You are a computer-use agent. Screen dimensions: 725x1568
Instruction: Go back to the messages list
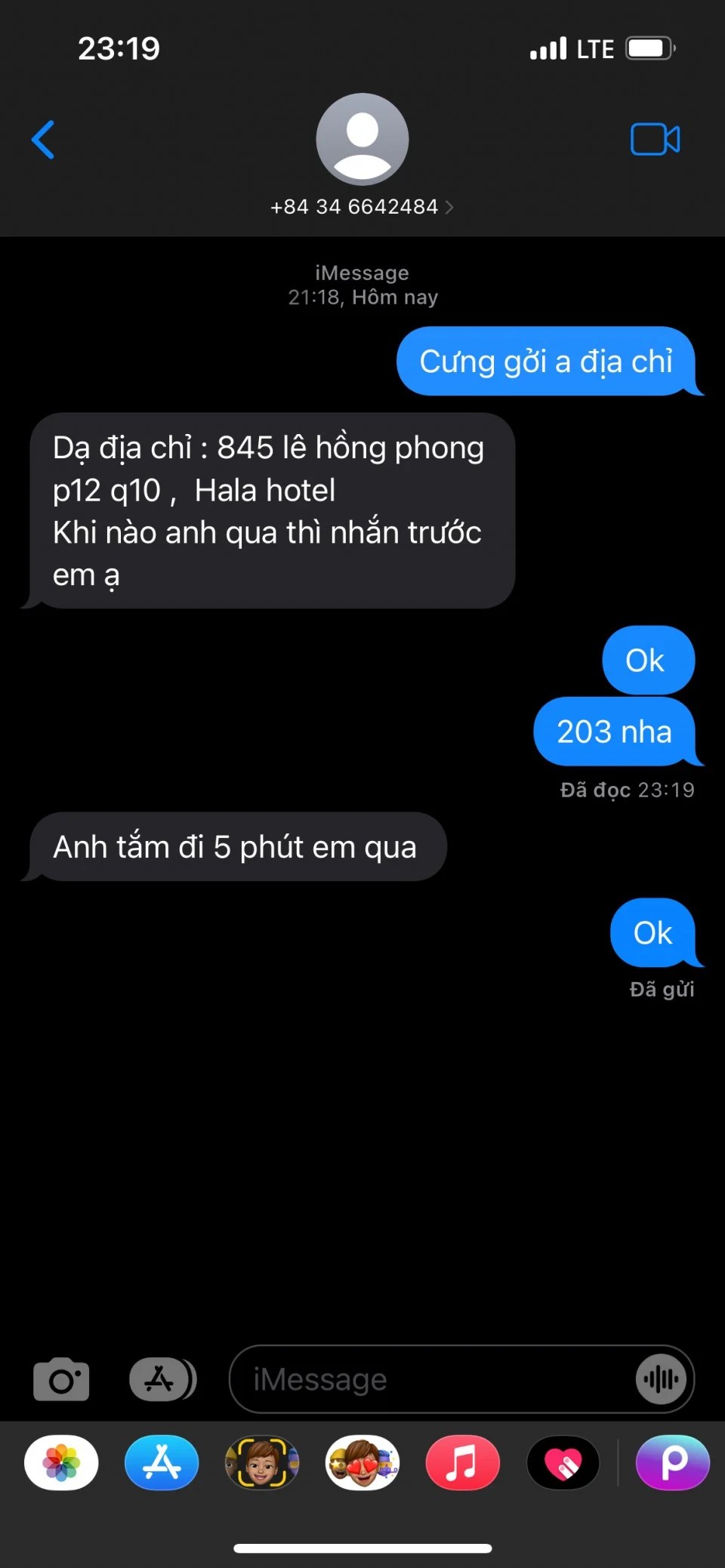coord(43,140)
